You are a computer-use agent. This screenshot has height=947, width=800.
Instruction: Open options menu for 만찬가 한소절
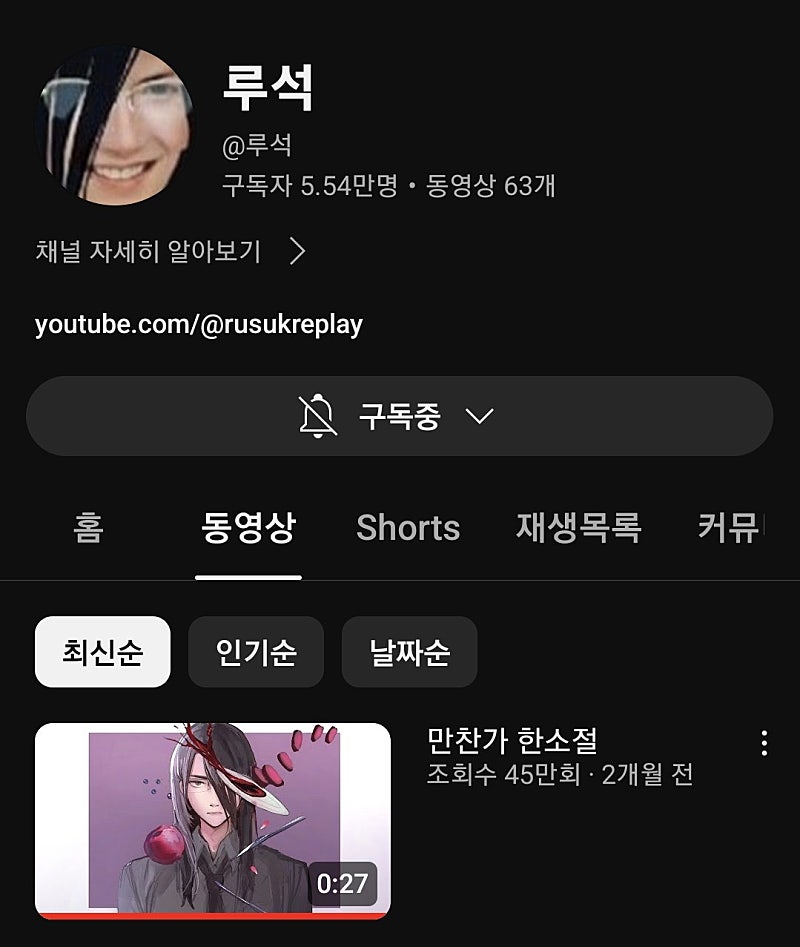click(764, 743)
